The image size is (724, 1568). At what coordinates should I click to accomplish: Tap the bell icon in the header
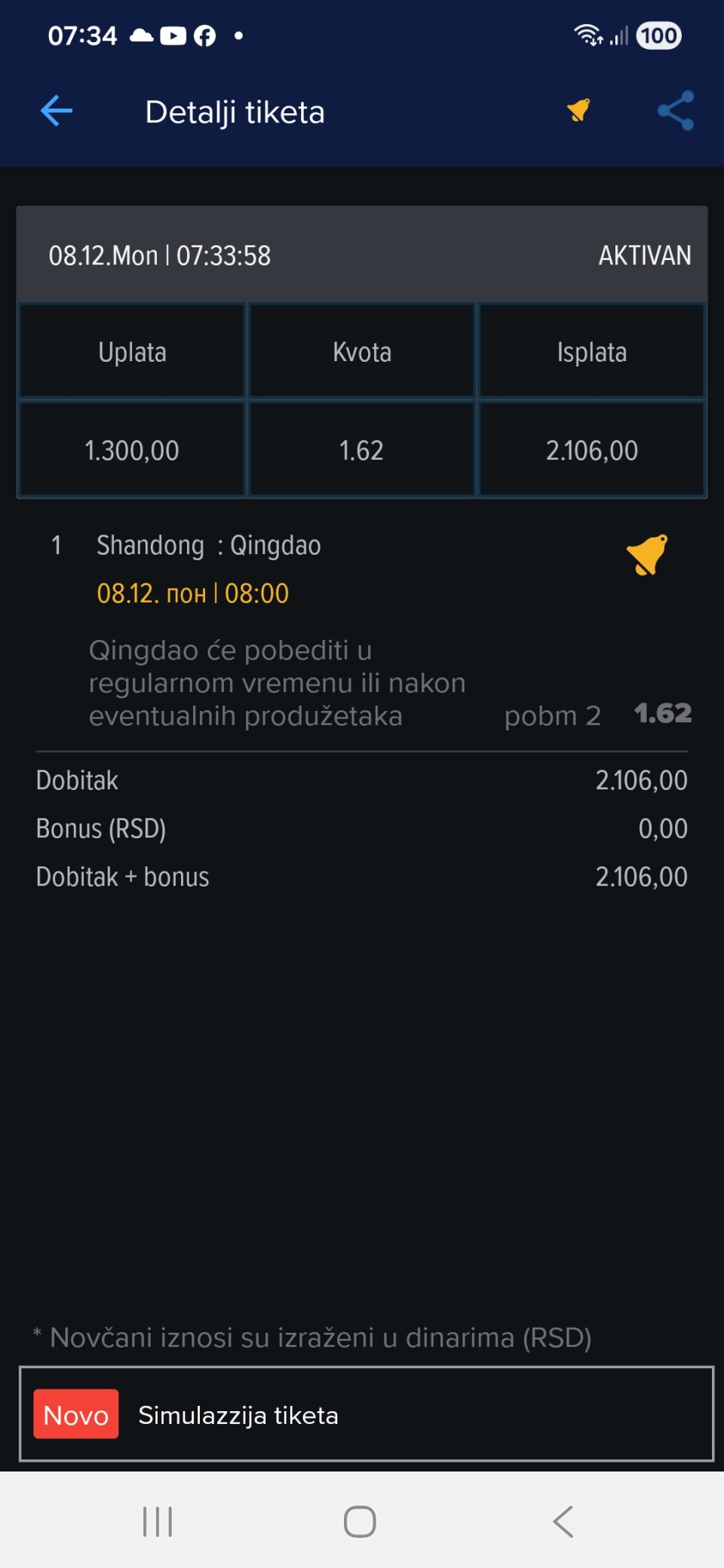[x=578, y=111]
